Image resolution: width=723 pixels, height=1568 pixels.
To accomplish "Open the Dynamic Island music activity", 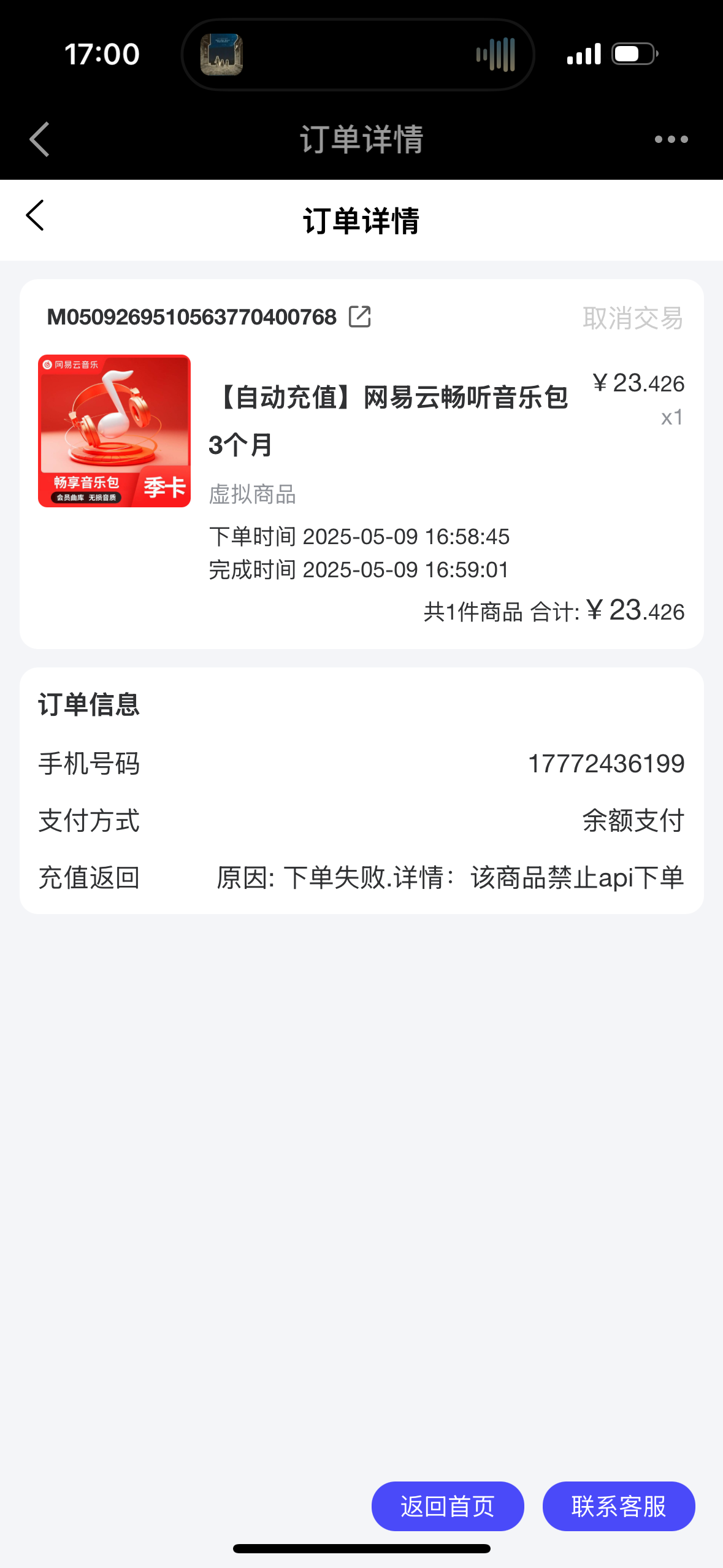I will pyautogui.click(x=358, y=55).
